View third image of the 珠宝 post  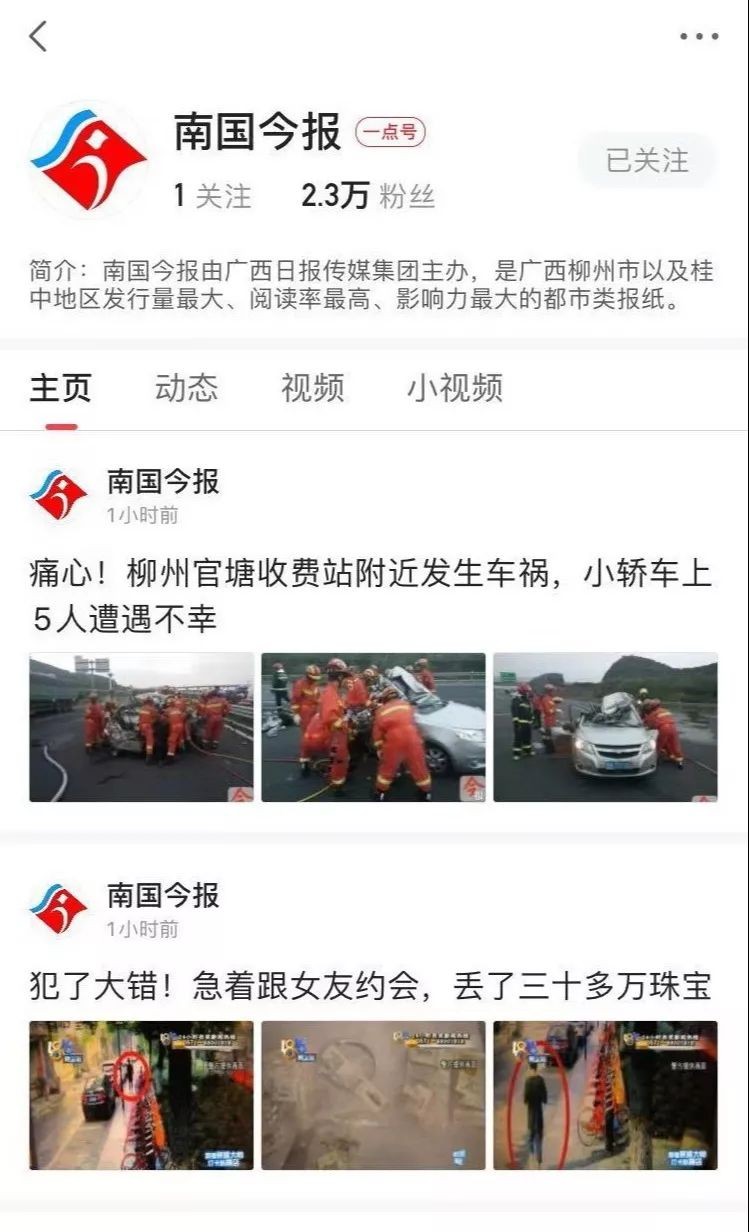[x=605, y=1095]
